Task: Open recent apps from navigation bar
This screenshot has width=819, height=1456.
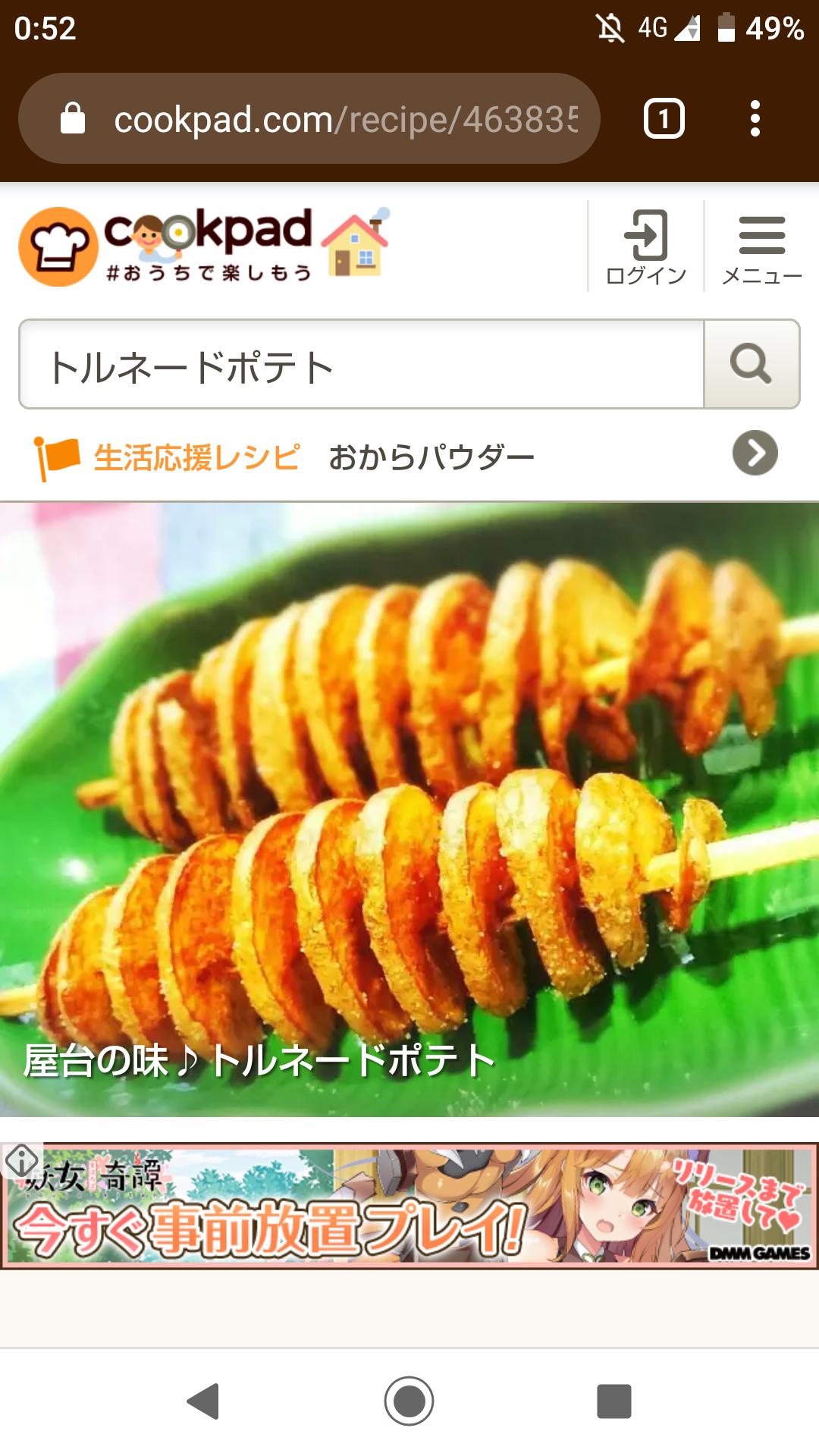Action: (x=613, y=1401)
